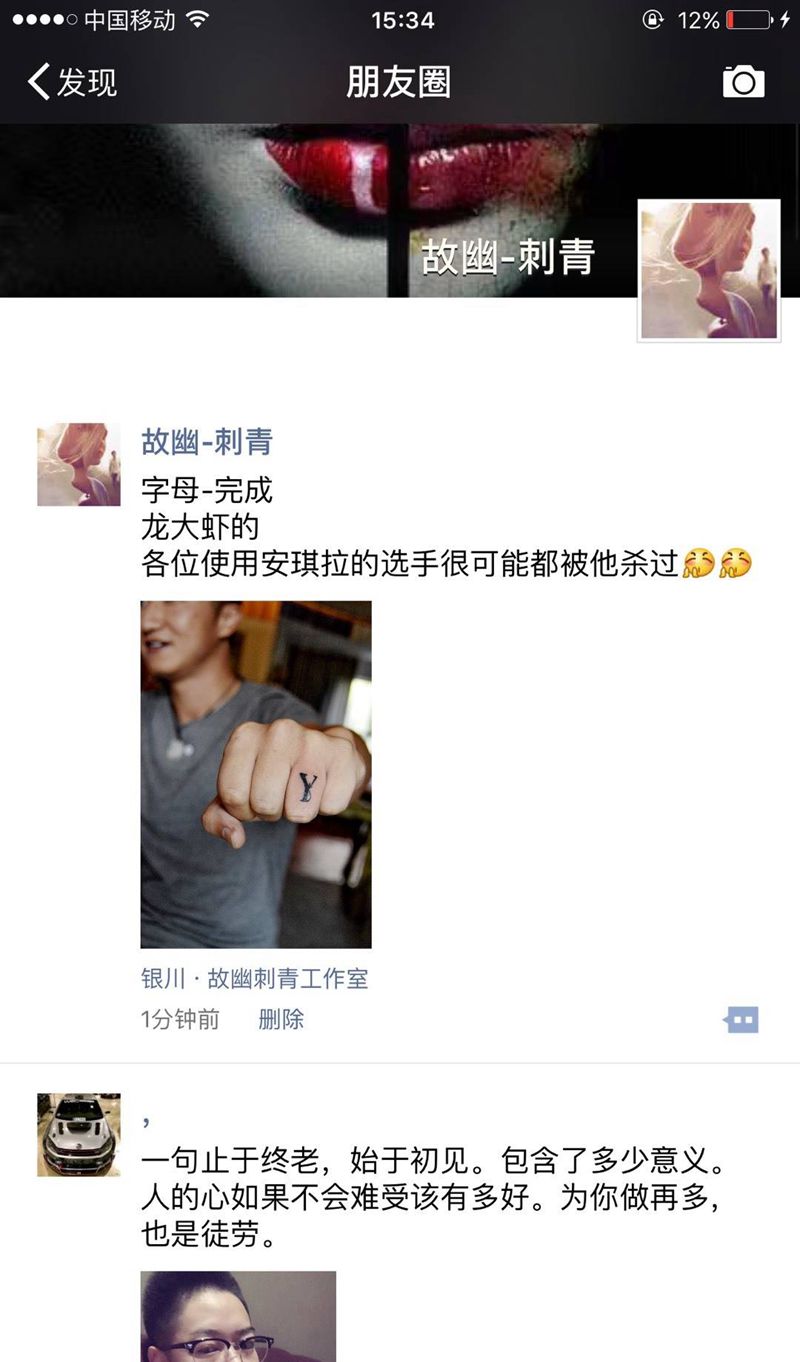Open 故幽-刺青 name link in post
The image size is (800, 1362).
(x=207, y=441)
